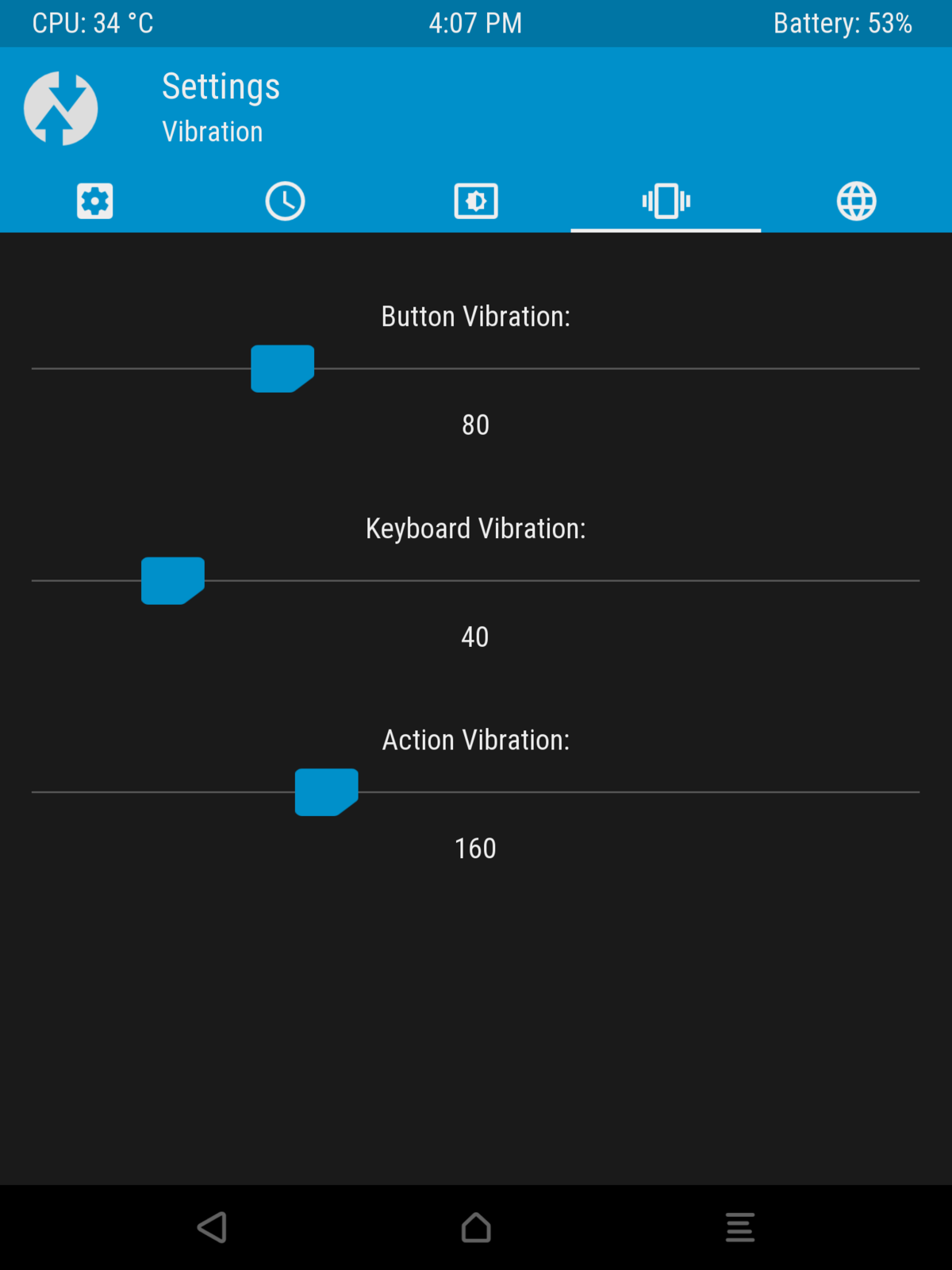Return to the TWRP home screen

[476, 1227]
